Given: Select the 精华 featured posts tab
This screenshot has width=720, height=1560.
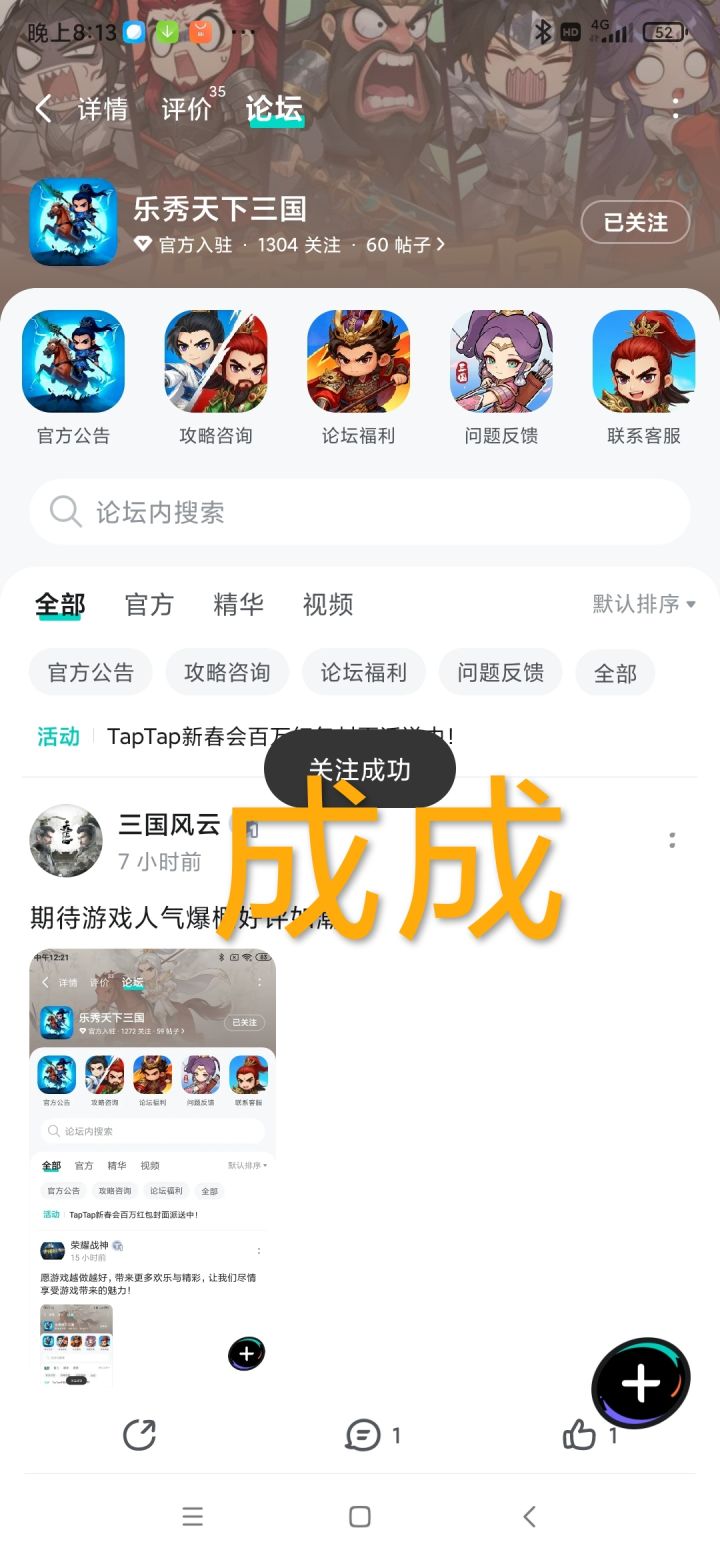Looking at the screenshot, I should click(x=237, y=604).
